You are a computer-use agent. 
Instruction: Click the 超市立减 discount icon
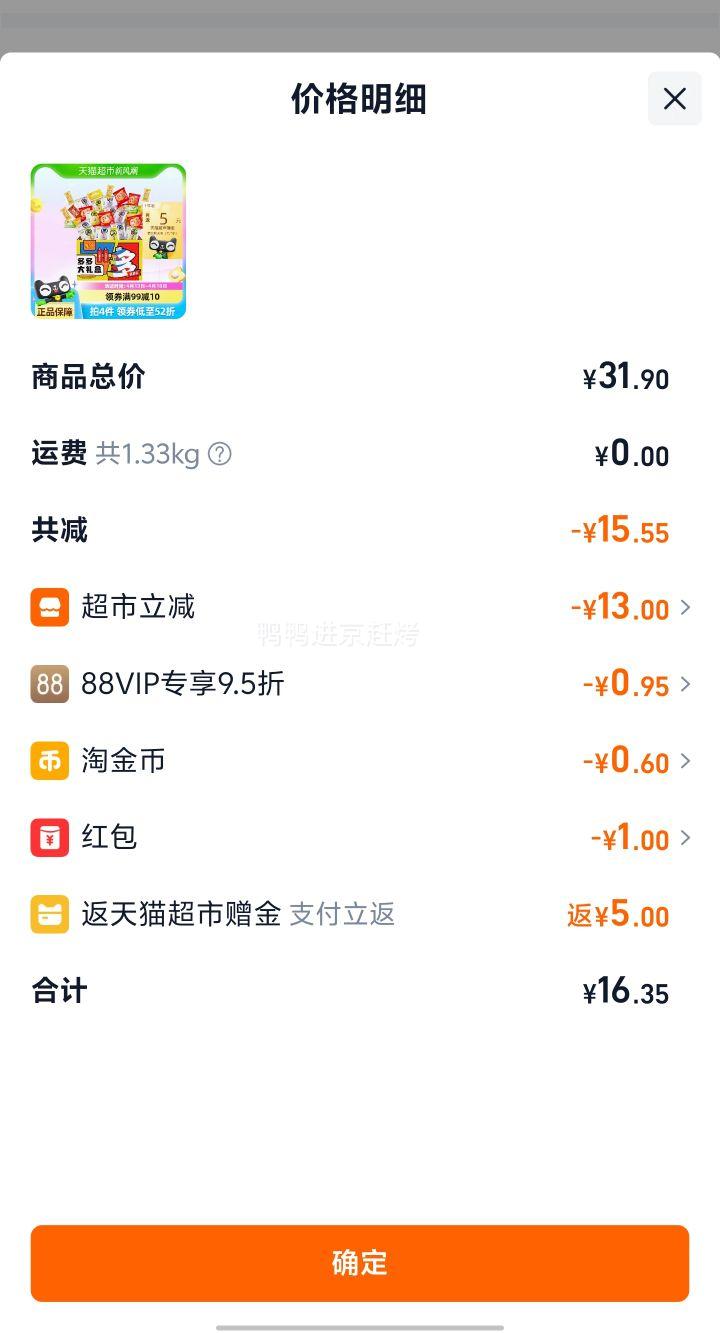[x=50, y=607]
